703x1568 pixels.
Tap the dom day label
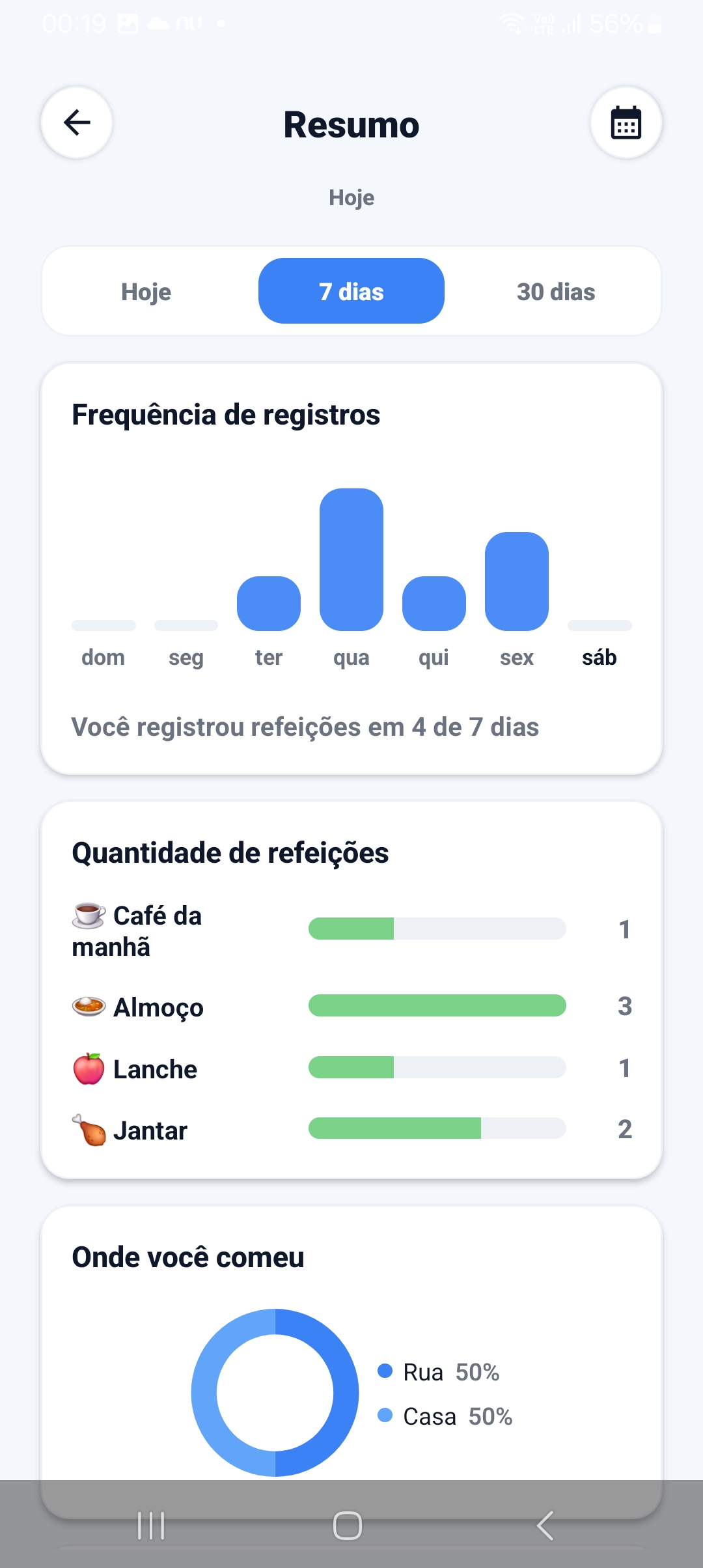(x=103, y=658)
